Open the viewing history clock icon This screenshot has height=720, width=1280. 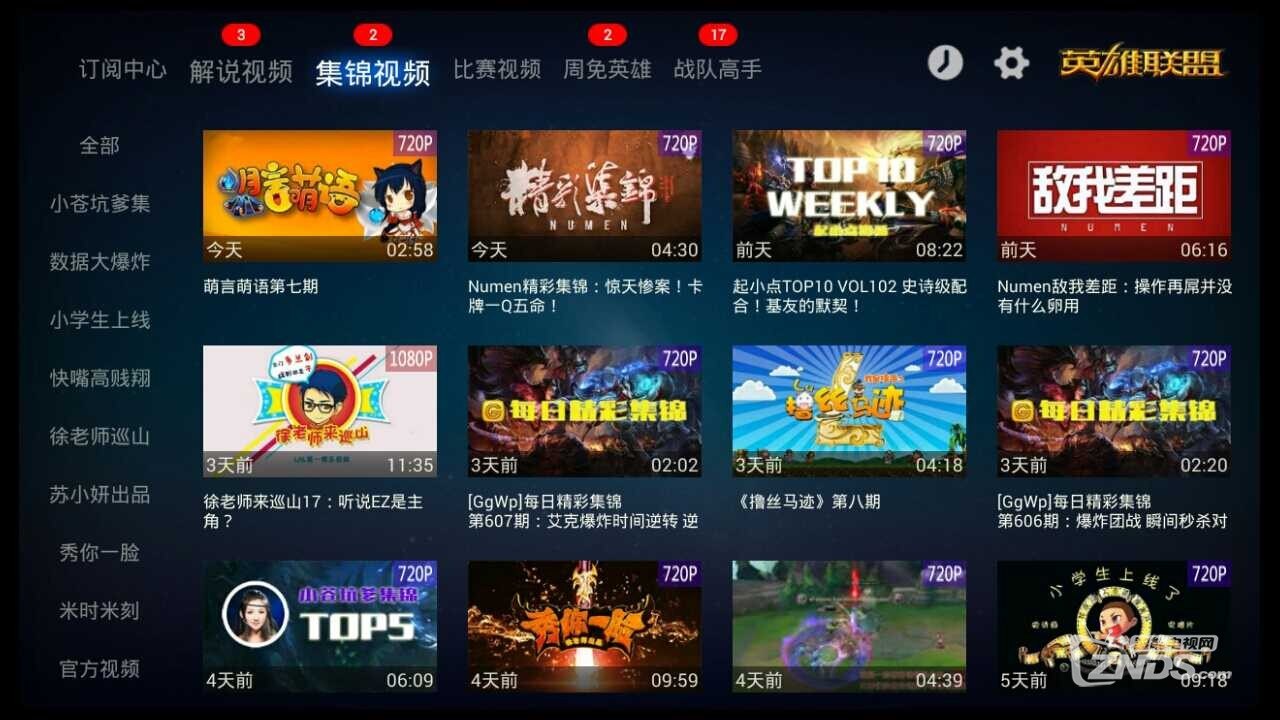[x=944, y=63]
